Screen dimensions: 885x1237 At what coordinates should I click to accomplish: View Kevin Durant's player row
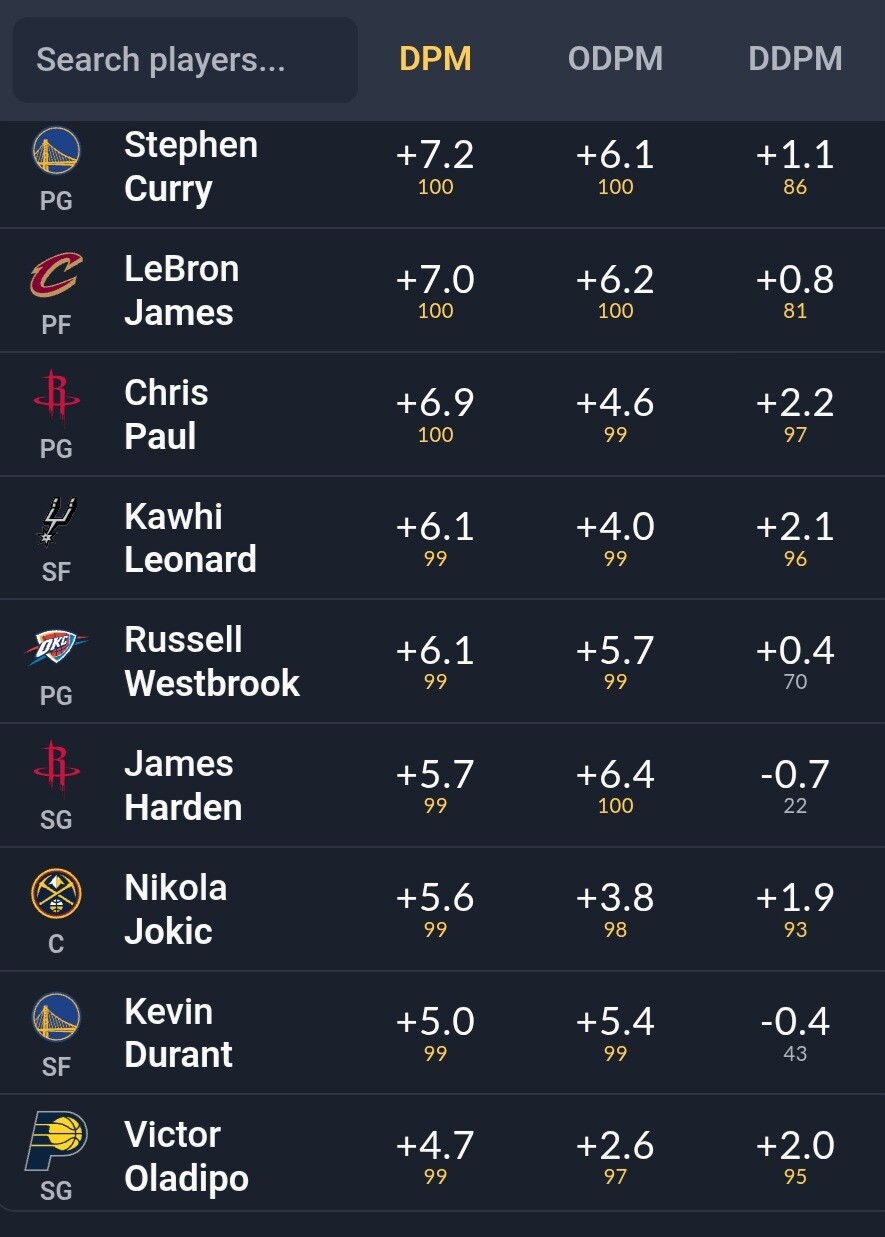coord(442,1032)
